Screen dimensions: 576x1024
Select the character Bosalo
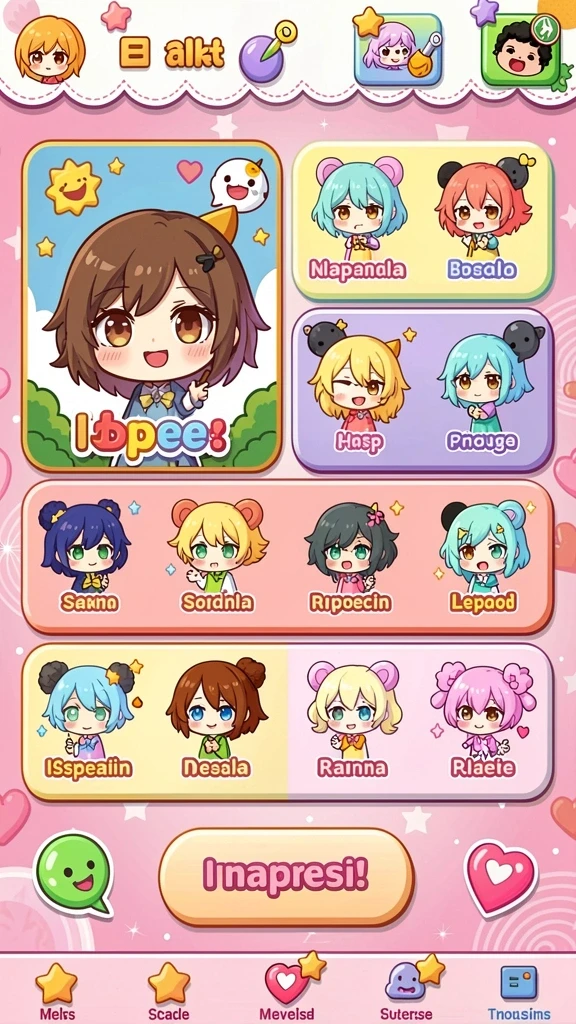coord(483,221)
